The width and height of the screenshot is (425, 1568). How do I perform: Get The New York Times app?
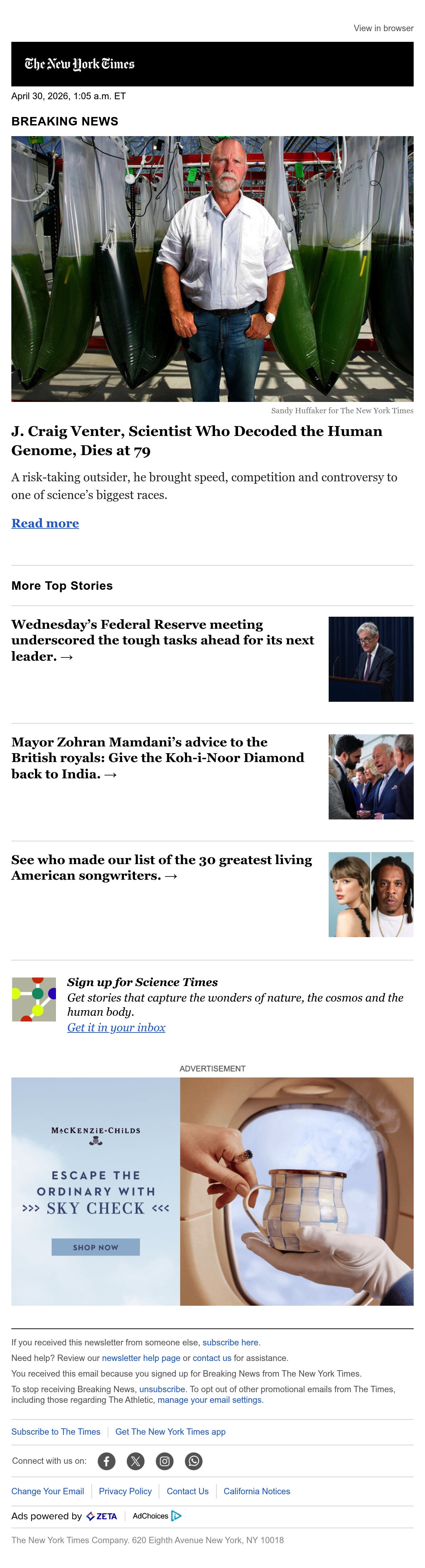pyautogui.click(x=170, y=1432)
